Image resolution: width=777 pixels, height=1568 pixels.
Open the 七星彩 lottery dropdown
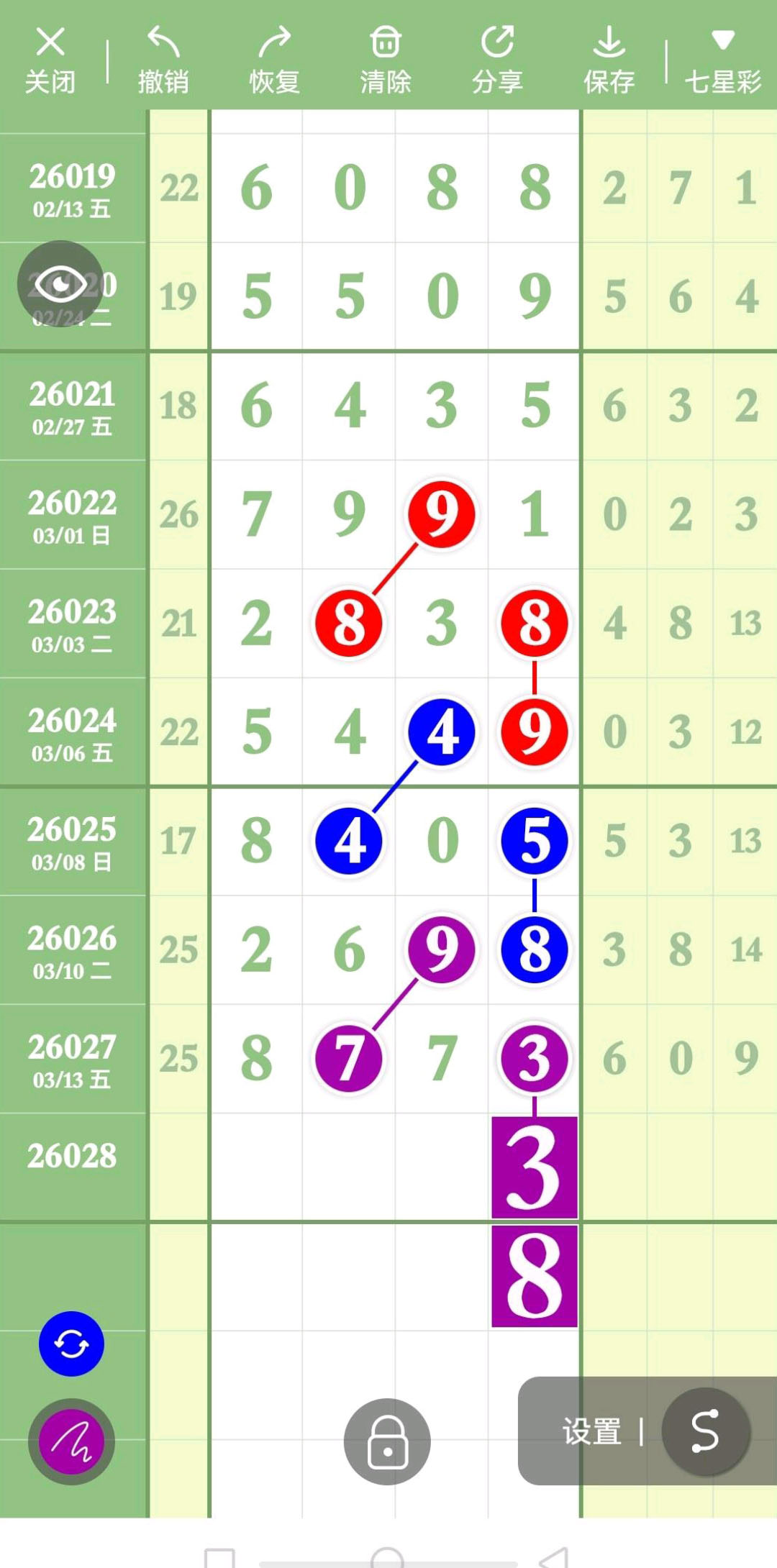point(722,60)
